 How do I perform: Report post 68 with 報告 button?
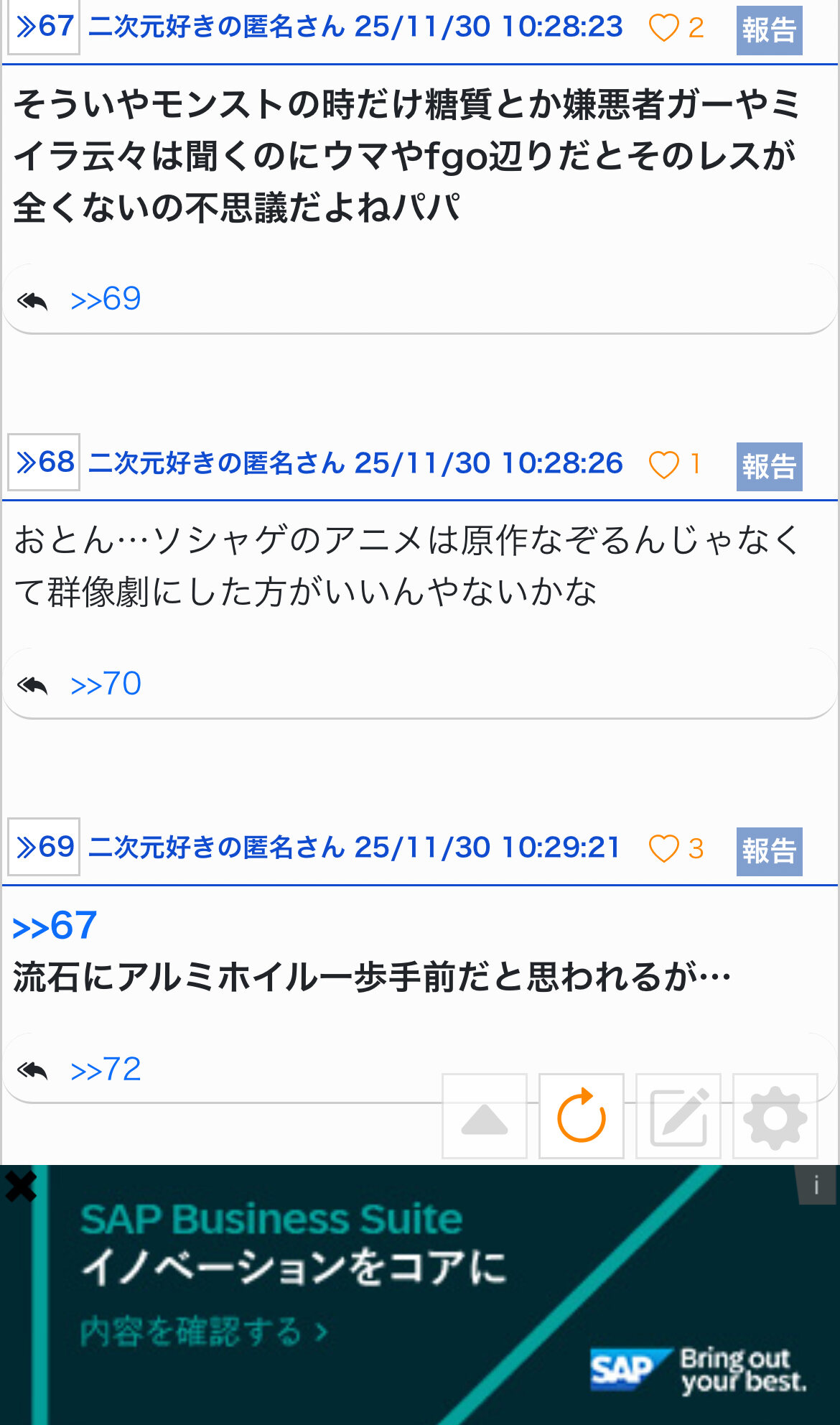(769, 467)
